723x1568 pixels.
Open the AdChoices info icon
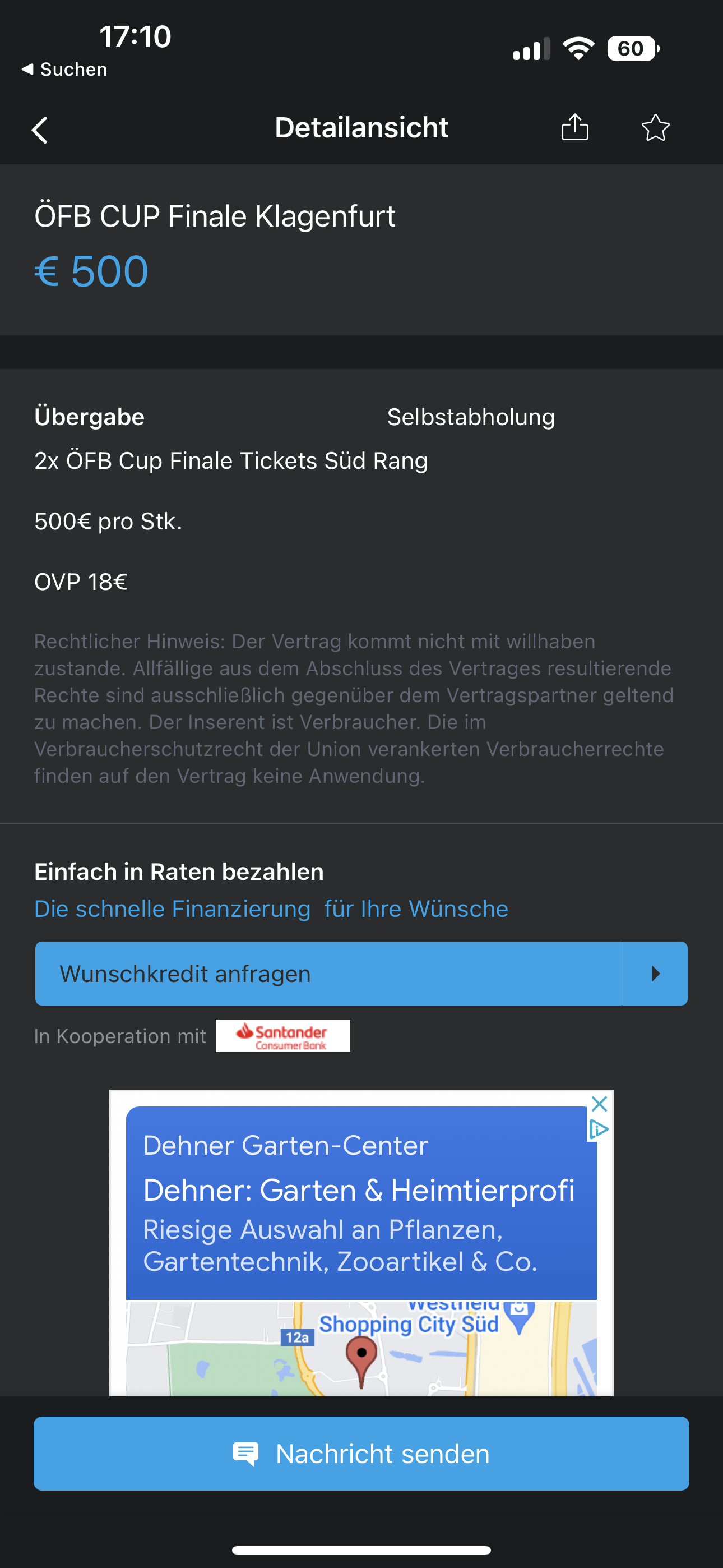pyautogui.click(x=599, y=1130)
